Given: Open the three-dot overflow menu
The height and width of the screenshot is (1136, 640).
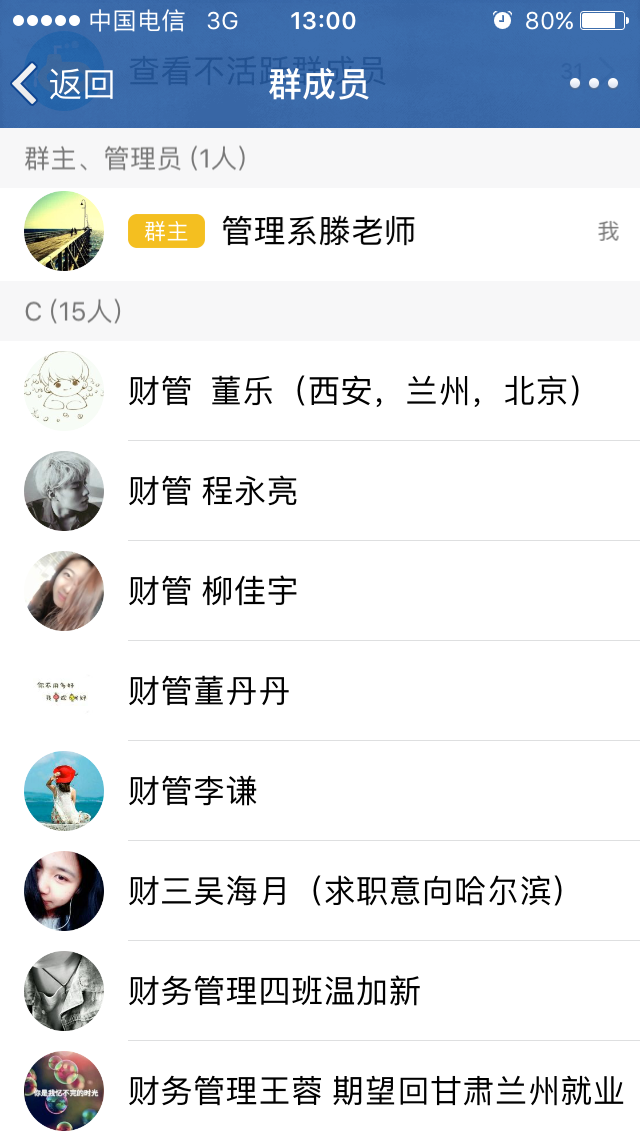Looking at the screenshot, I should [594, 84].
